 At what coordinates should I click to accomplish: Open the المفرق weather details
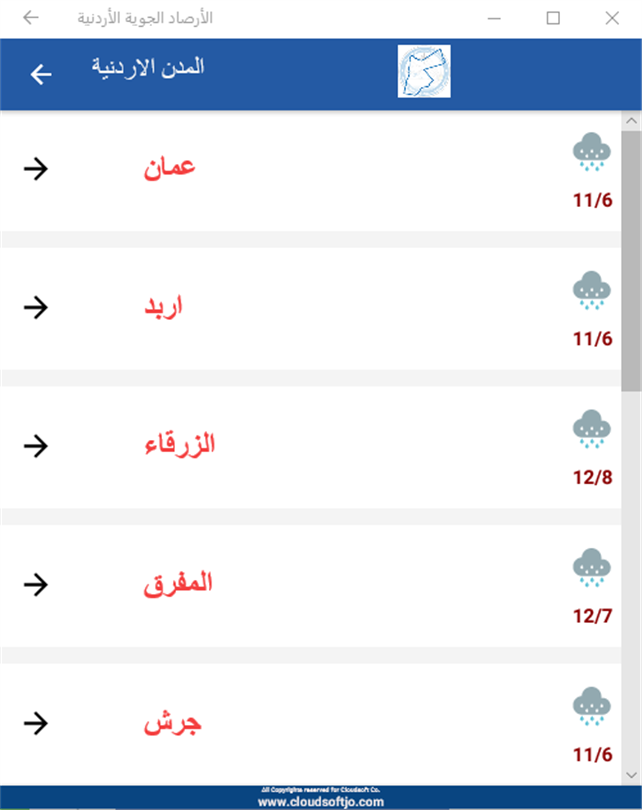tap(178, 584)
